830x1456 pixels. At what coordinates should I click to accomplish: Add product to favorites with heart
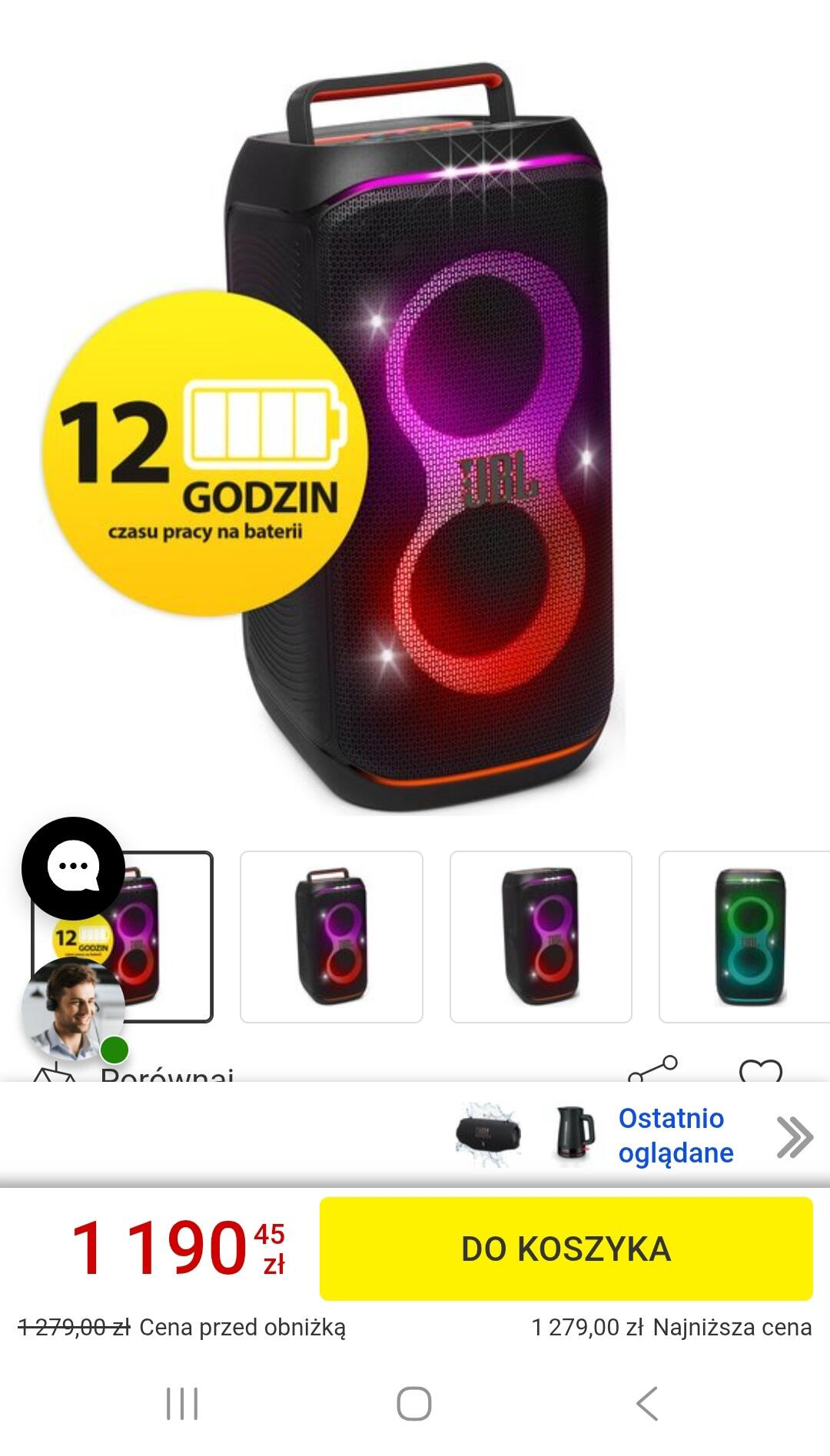[760, 1070]
